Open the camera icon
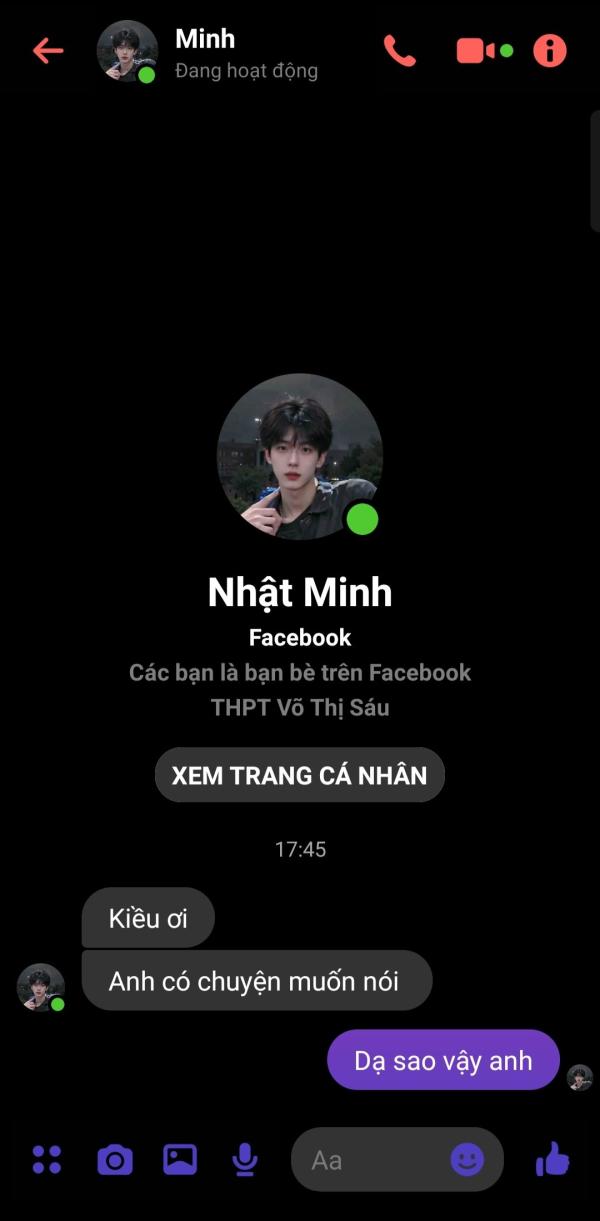Viewport: 600px width, 1221px height. [x=114, y=1159]
